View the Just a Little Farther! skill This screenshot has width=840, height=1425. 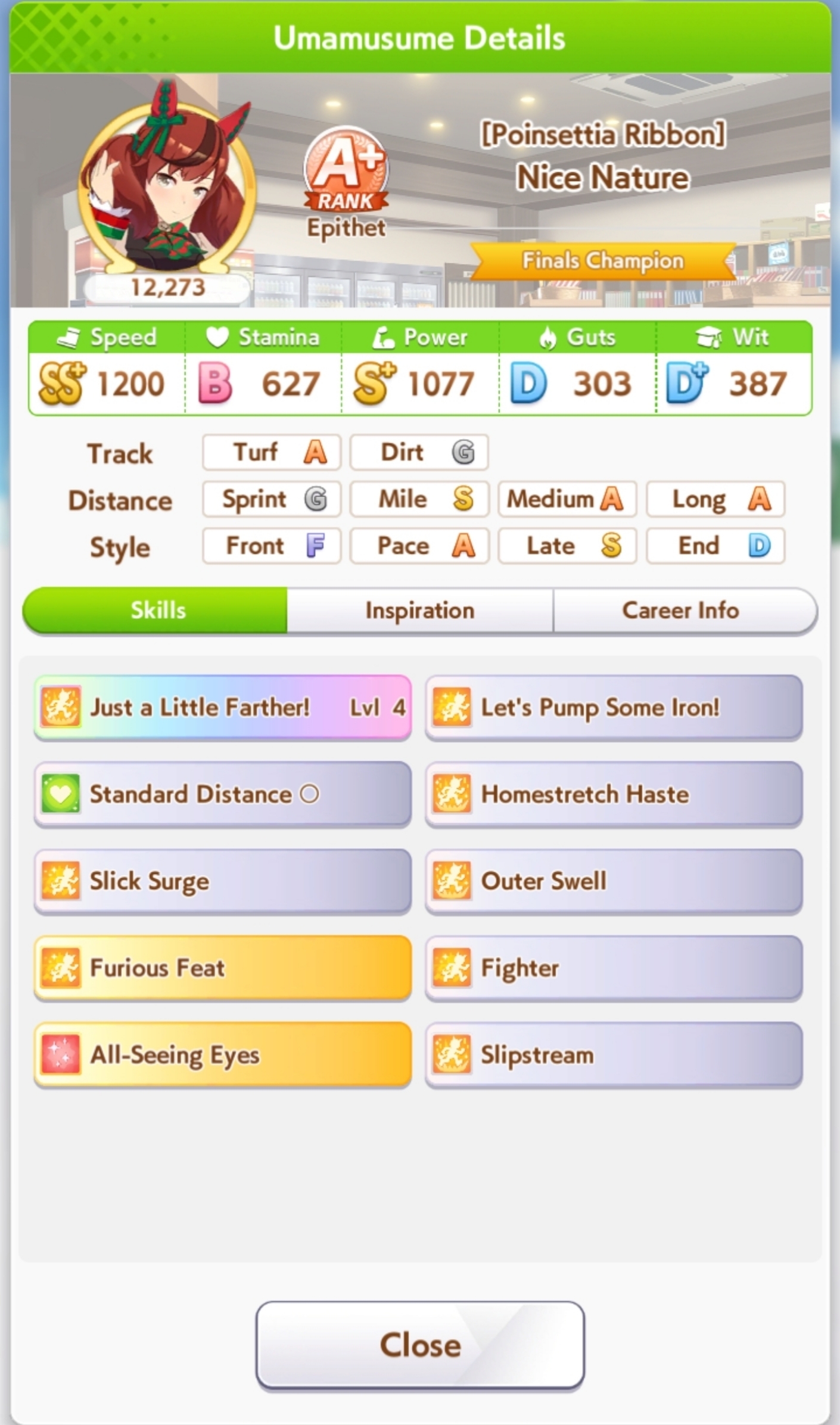pyautogui.click(x=222, y=708)
